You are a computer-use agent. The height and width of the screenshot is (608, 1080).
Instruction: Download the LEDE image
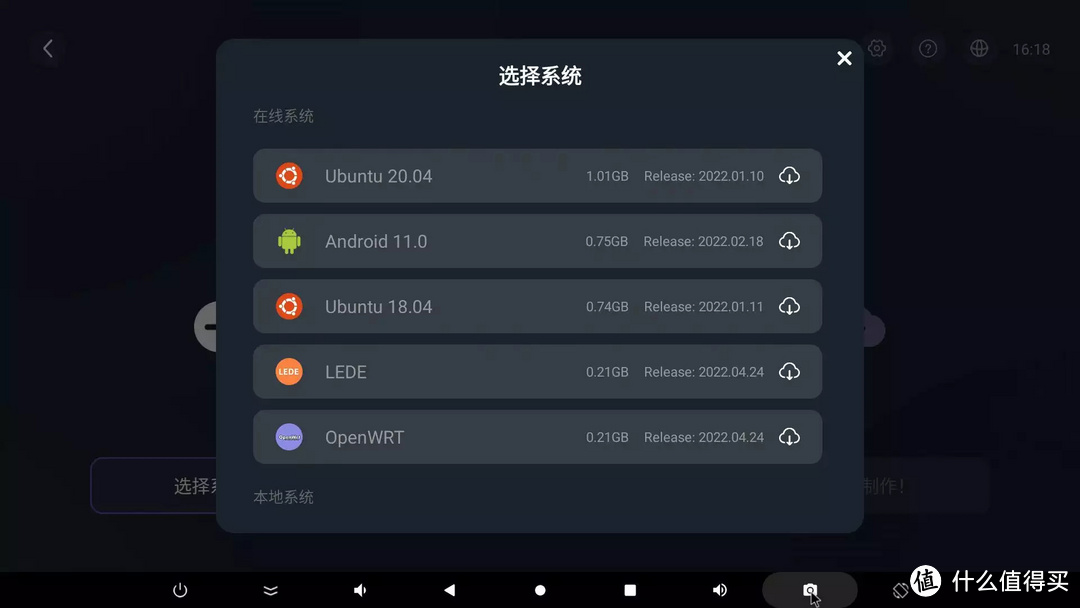click(789, 372)
